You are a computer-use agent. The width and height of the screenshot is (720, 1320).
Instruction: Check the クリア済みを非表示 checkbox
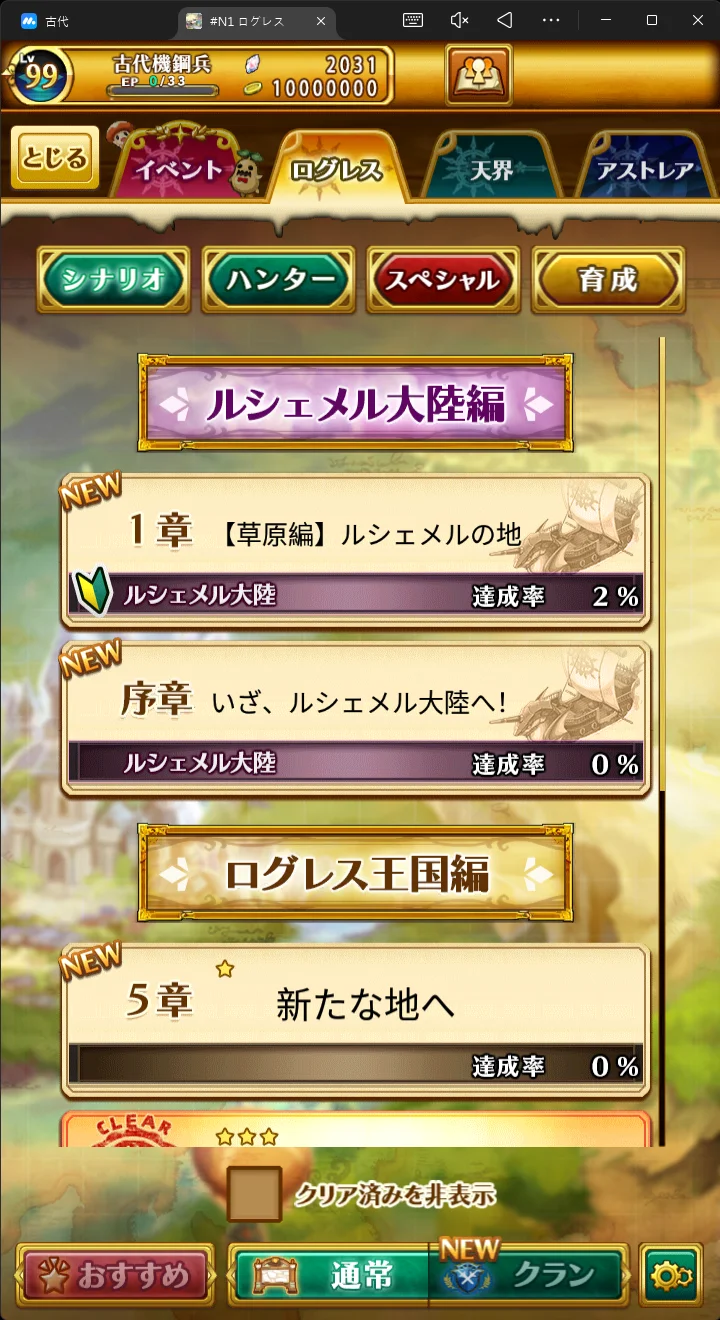pyautogui.click(x=254, y=1194)
